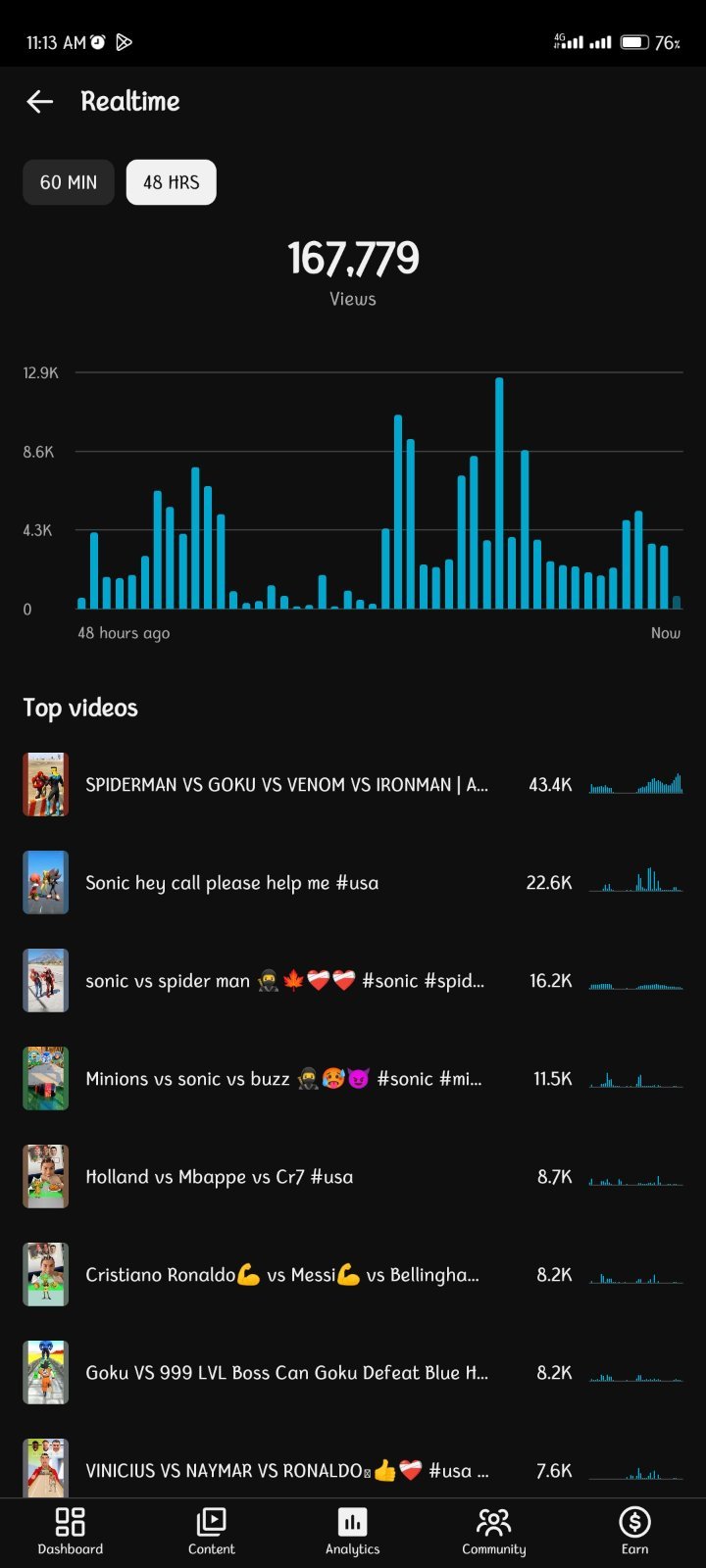Open Goku VS 999 LVL Boss video

tap(353, 1372)
